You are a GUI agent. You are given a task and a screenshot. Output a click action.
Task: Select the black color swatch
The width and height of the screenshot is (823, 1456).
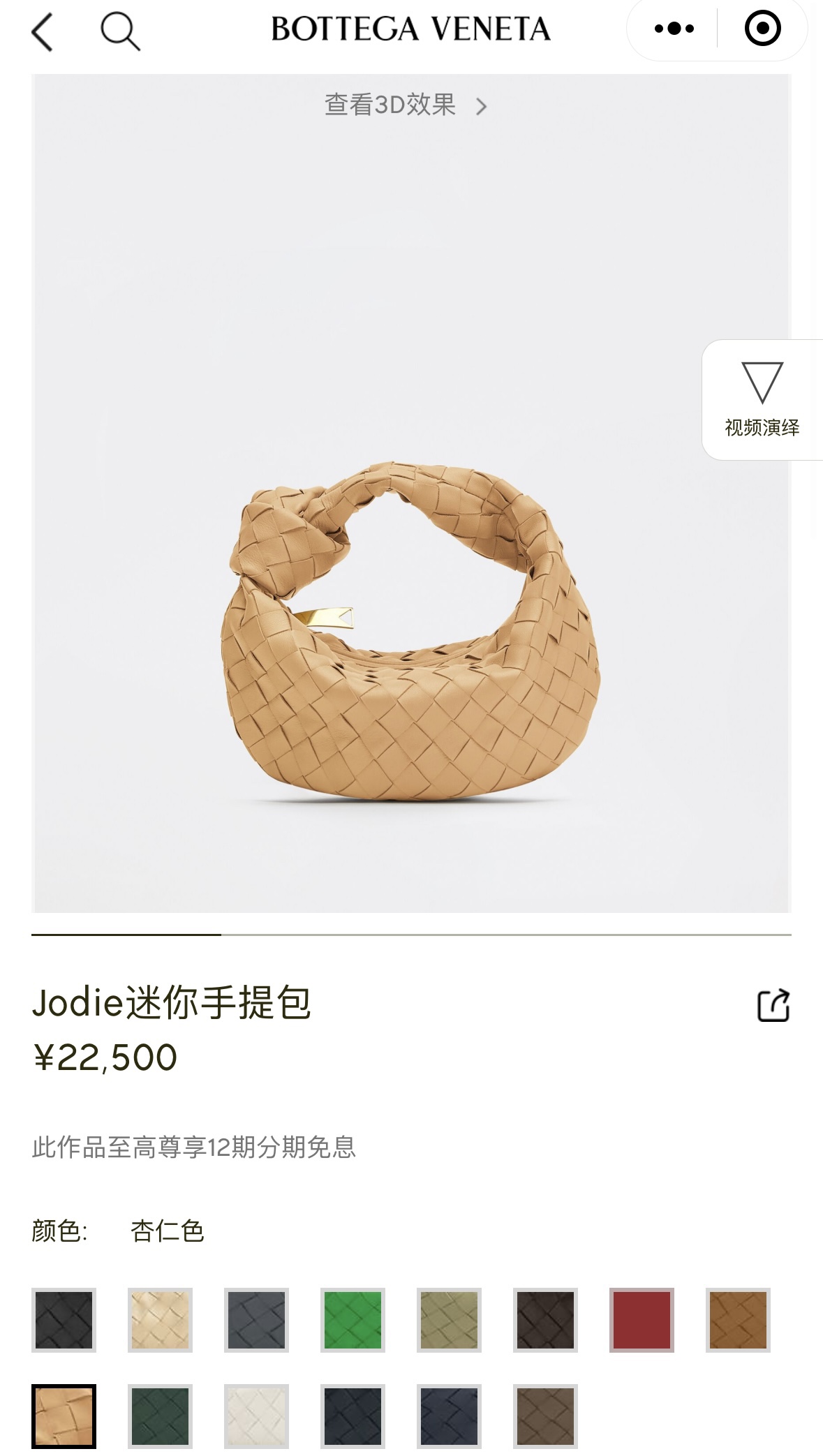[64, 1320]
